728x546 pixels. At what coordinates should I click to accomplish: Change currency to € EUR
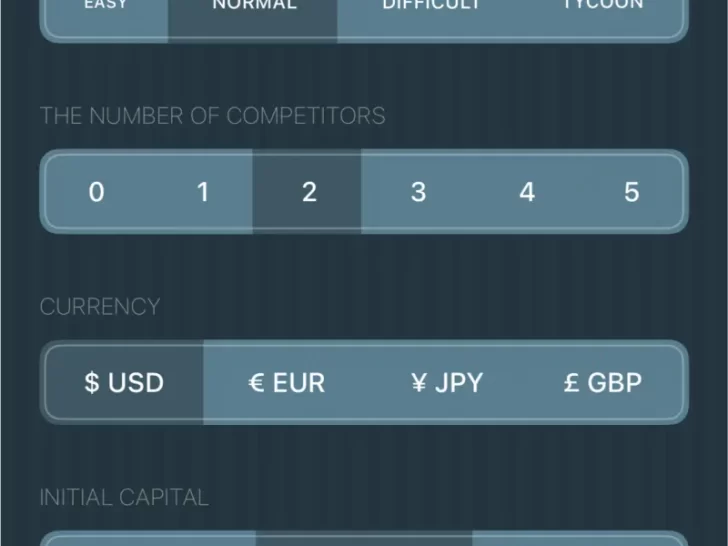click(x=286, y=382)
